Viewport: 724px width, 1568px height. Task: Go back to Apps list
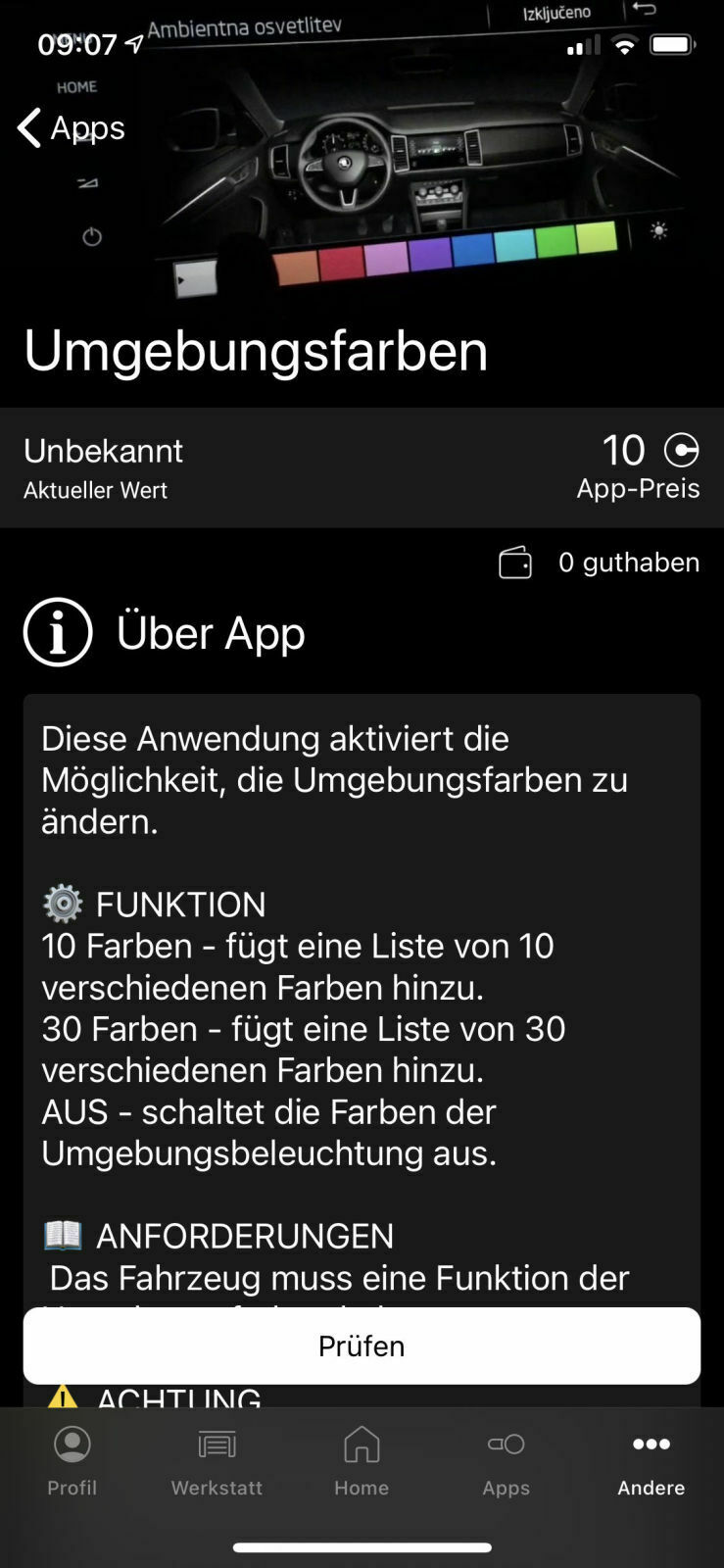pyautogui.click(x=71, y=127)
